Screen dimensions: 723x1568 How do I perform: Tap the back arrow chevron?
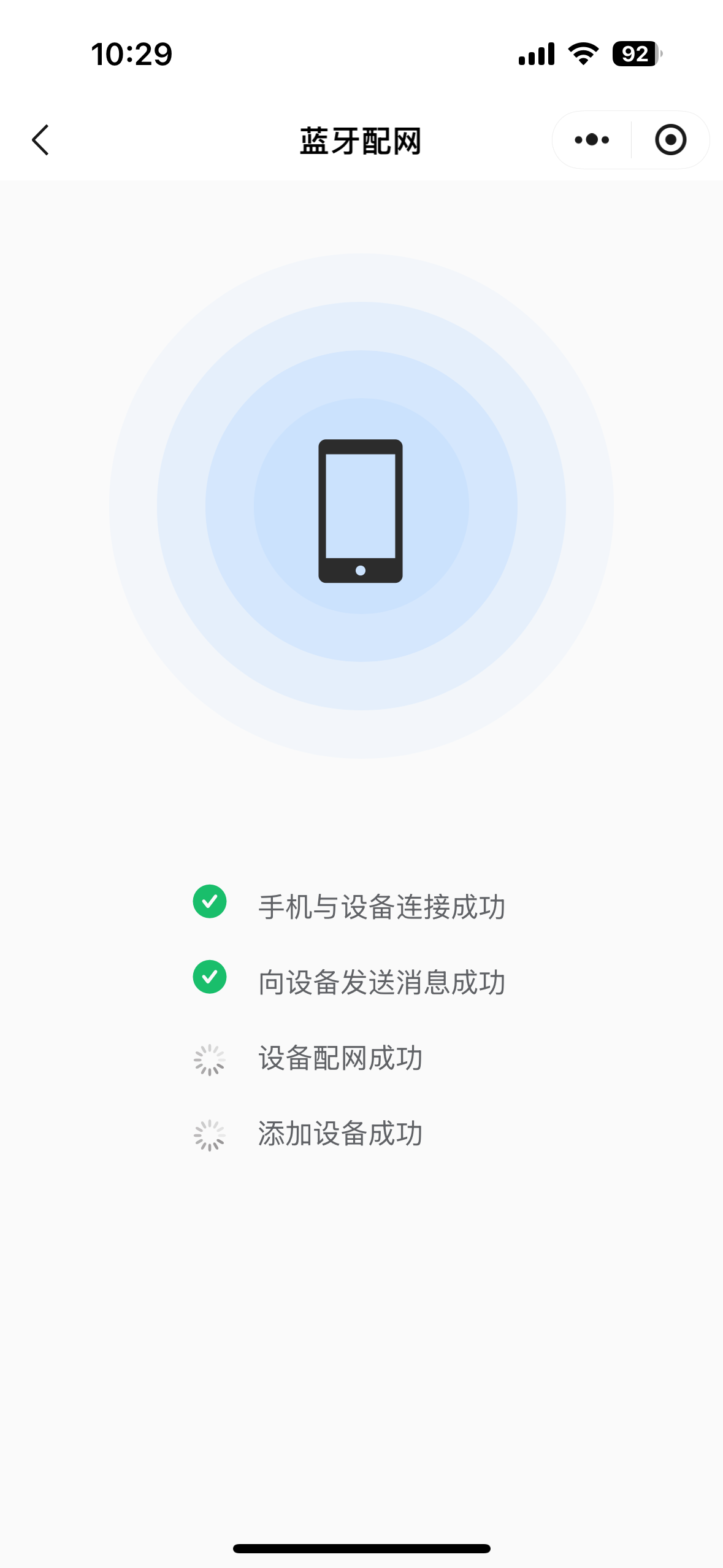[x=39, y=140]
